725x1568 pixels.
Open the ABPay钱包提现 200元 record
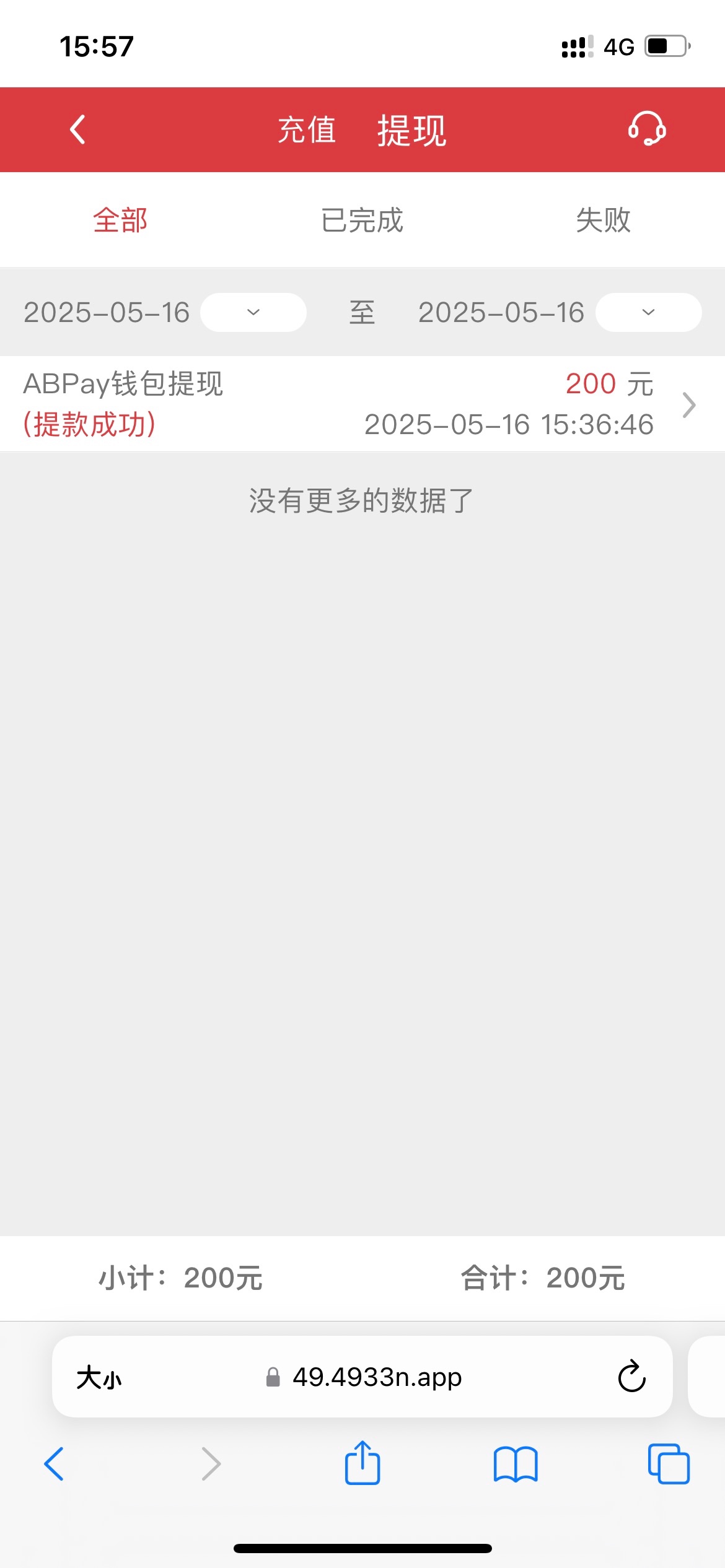tap(362, 404)
